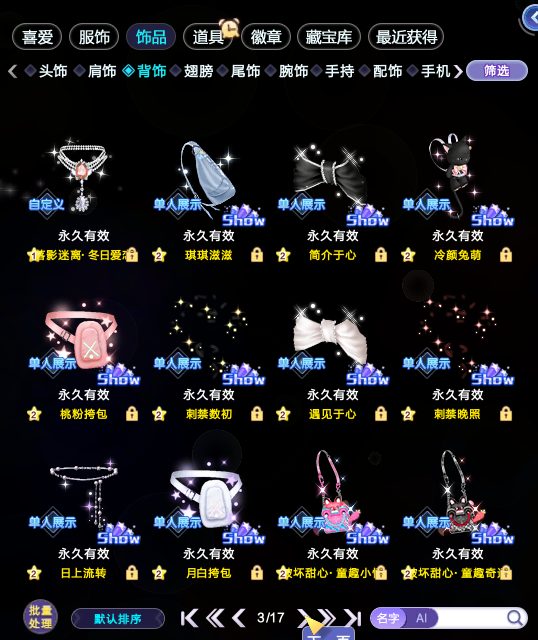
Task: Jump to the first page
Action: pyautogui.click(x=189, y=618)
